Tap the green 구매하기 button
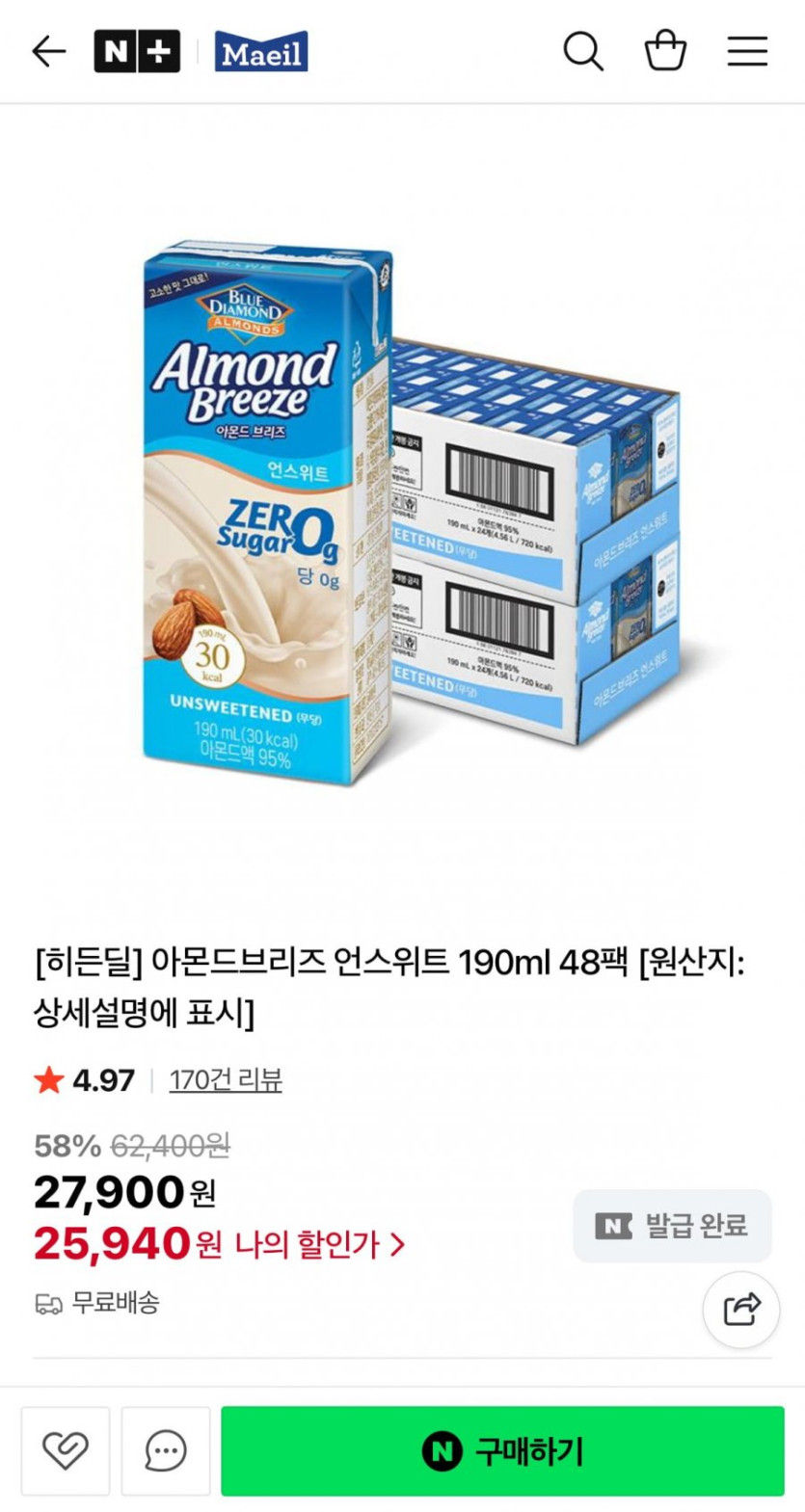This screenshot has height=1512, width=805. point(502,1450)
